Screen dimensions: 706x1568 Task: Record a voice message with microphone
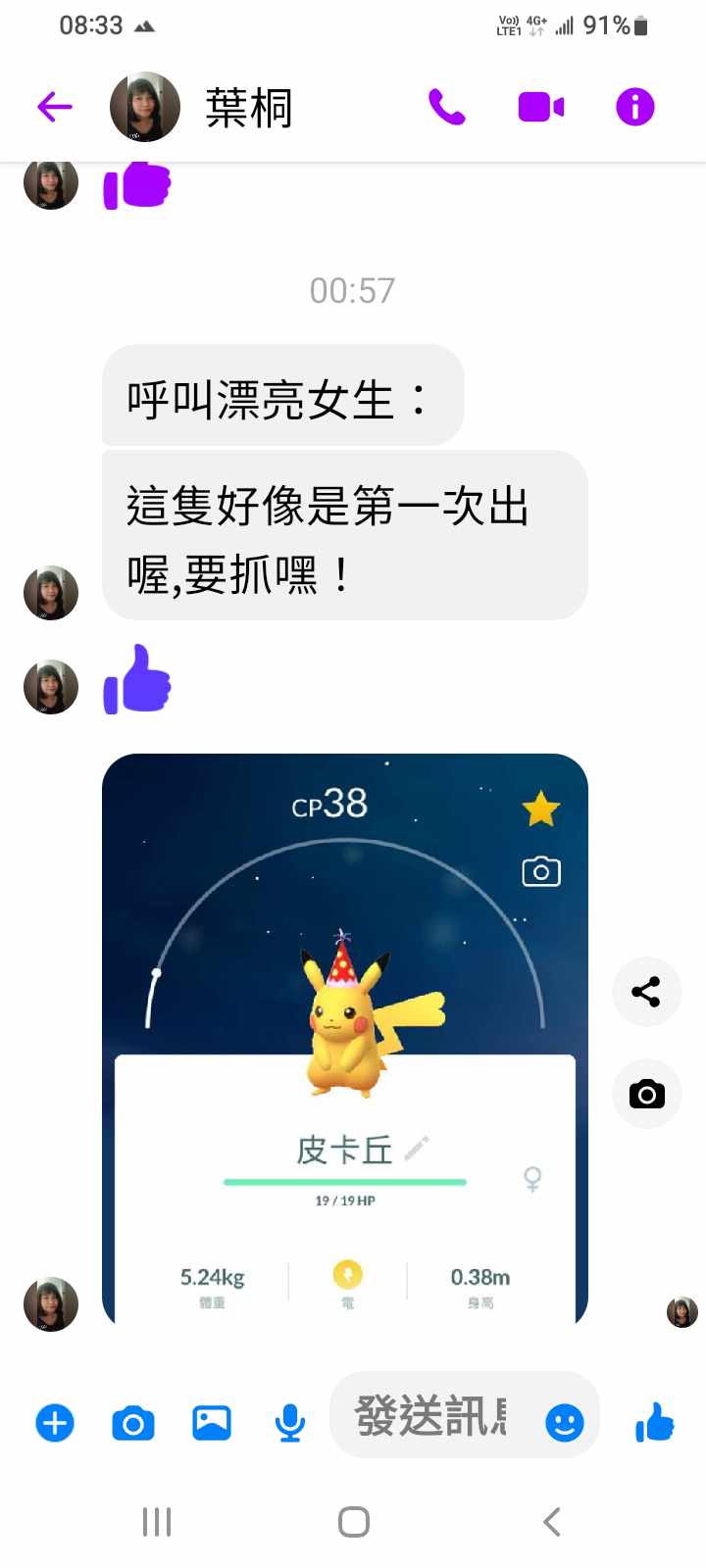click(x=289, y=1422)
